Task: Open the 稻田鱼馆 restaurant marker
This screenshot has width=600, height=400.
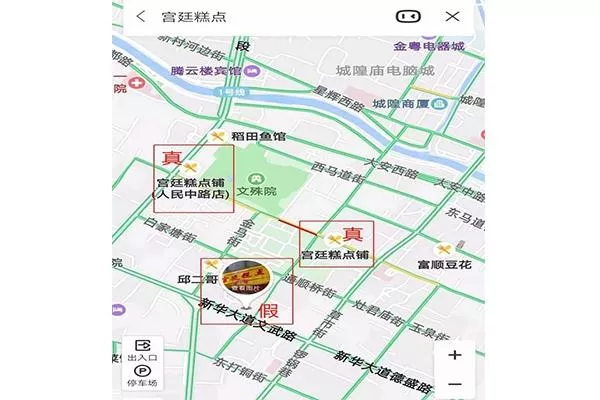Action: (x=217, y=136)
